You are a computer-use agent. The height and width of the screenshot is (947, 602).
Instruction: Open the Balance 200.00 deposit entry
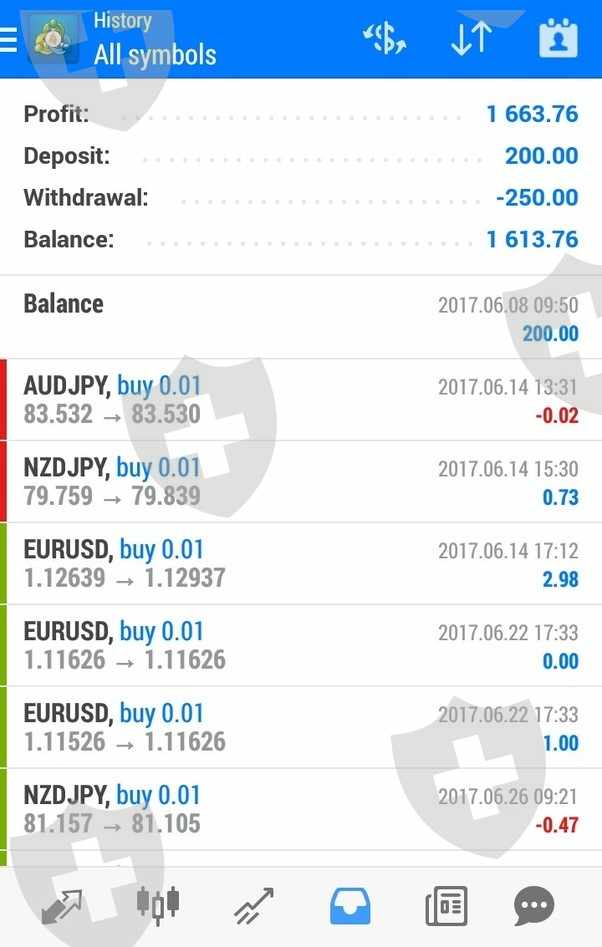(x=301, y=318)
